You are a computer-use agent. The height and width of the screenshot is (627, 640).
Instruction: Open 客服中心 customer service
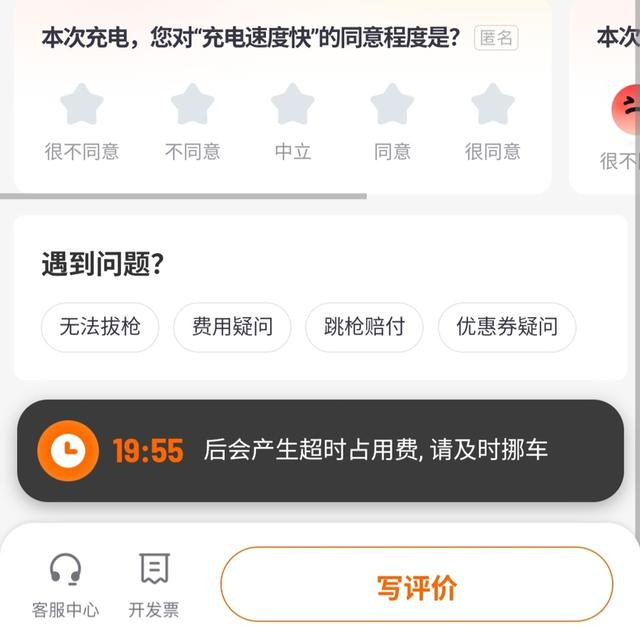tap(65, 586)
